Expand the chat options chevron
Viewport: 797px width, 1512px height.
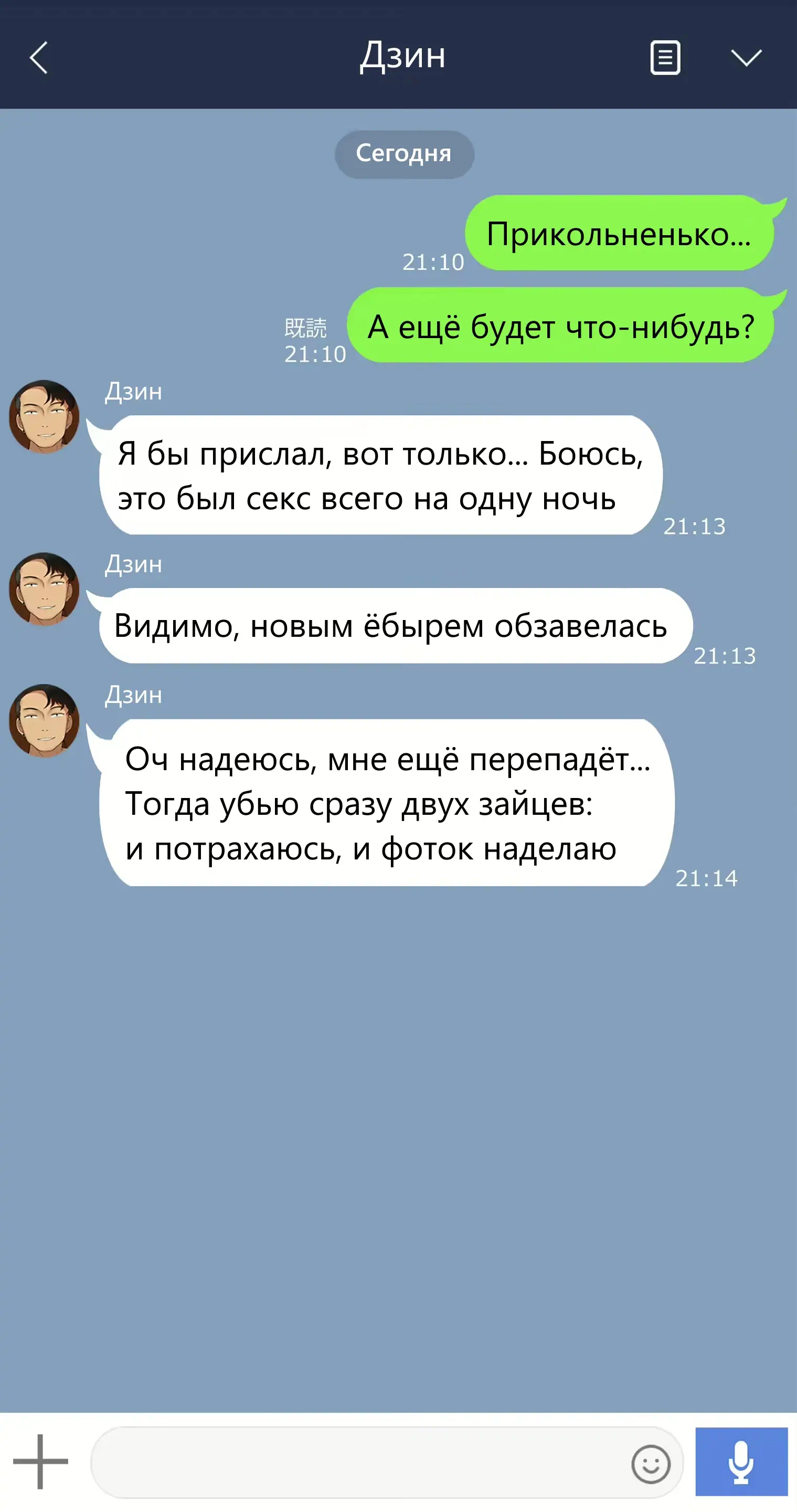[746, 58]
